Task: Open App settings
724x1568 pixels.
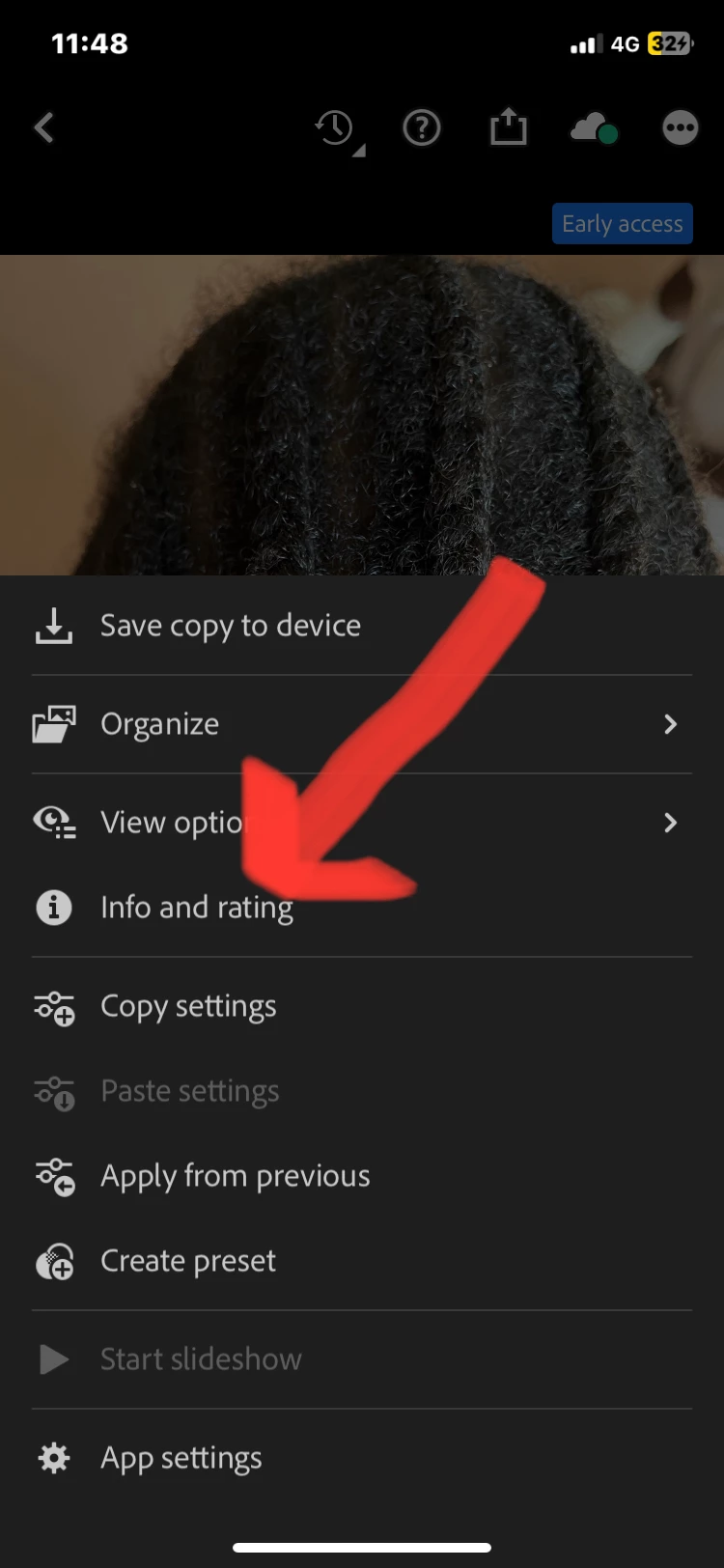Action: coord(181,1458)
